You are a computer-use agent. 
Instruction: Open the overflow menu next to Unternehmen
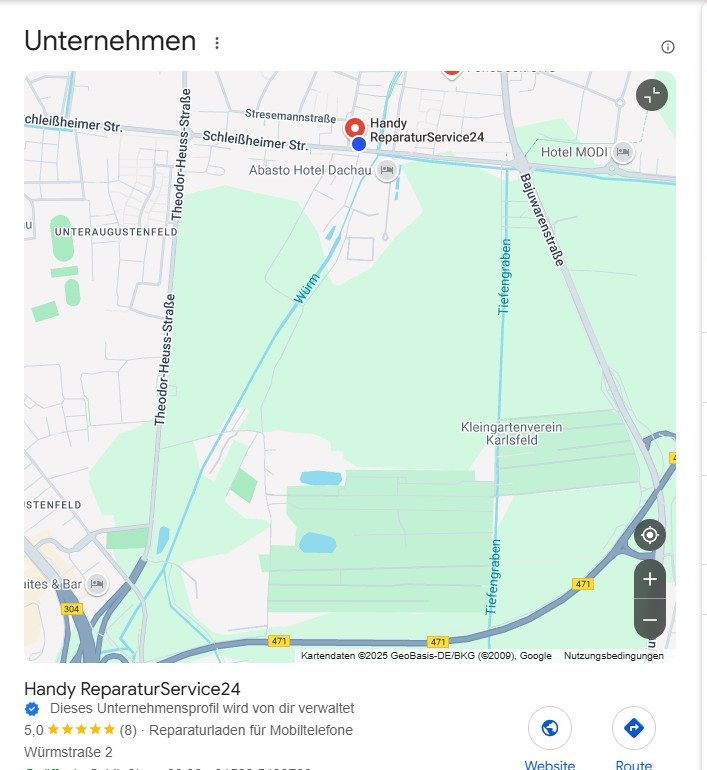click(x=217, y=43)
